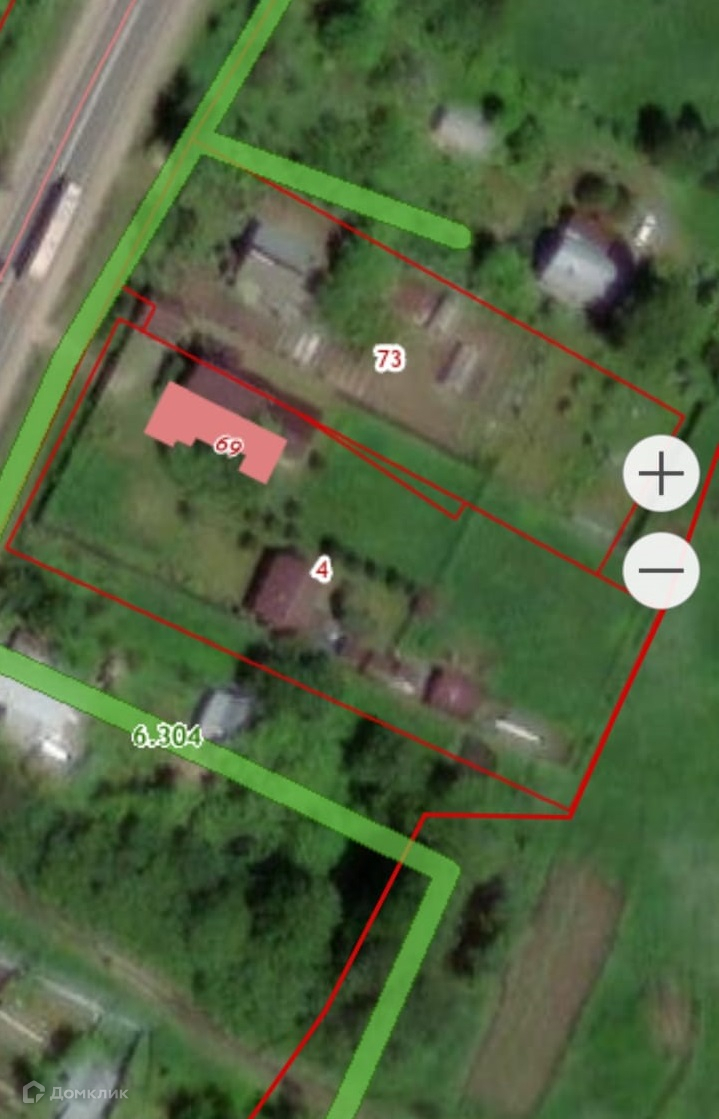The image size is (719, 1119).
Task: Zoom in on the cadastral map
Action: click(x=661, y=474)
